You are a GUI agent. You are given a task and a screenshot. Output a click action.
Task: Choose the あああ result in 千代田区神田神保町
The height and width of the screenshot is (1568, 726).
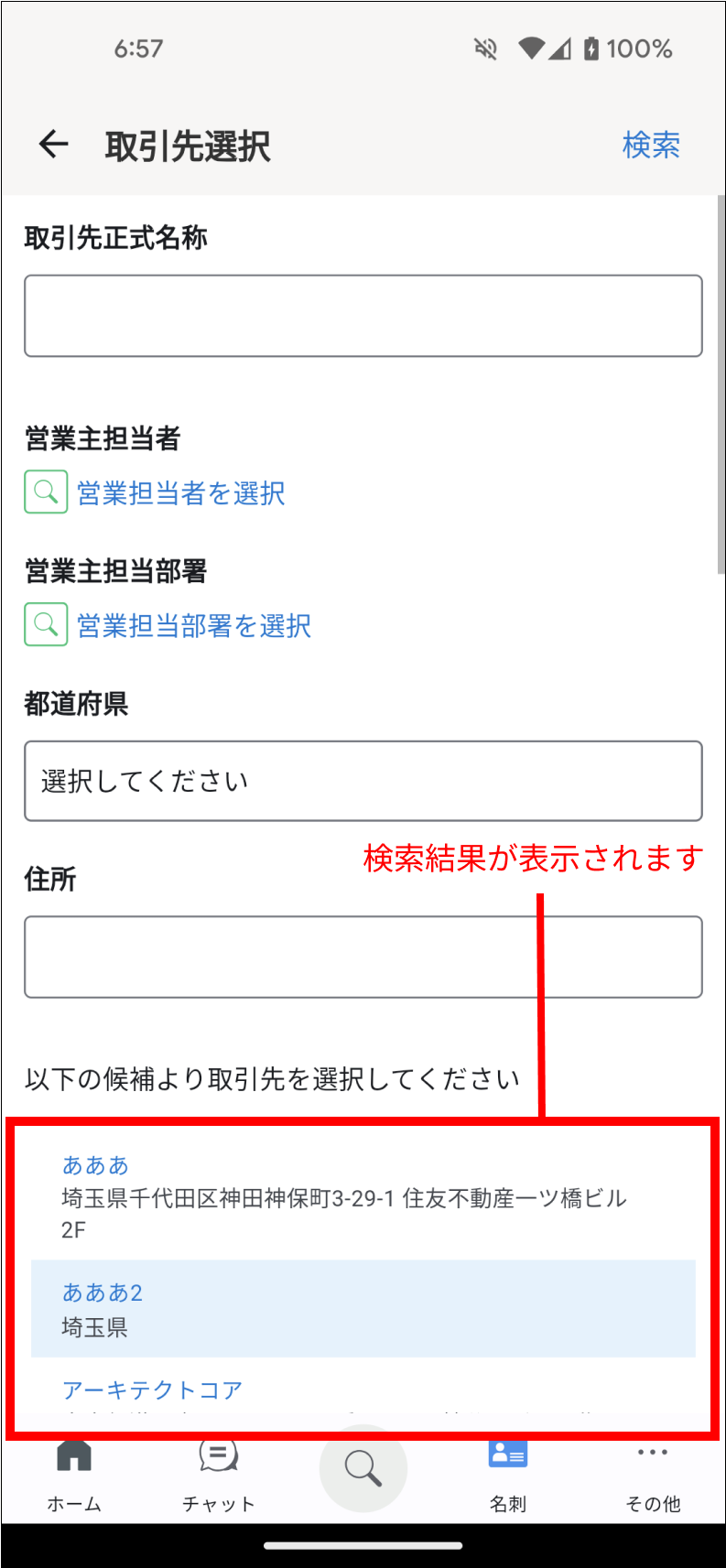[x=363, y=1196]
